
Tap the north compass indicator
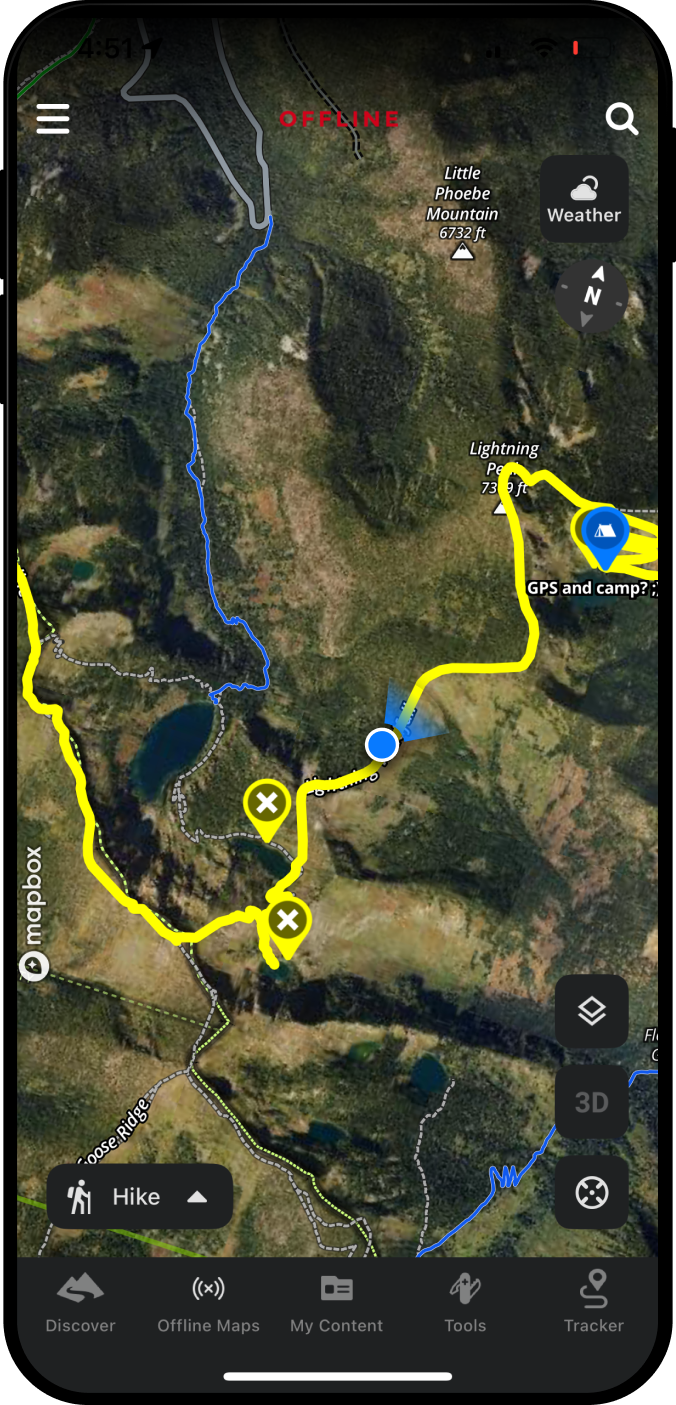click(592, 296)
